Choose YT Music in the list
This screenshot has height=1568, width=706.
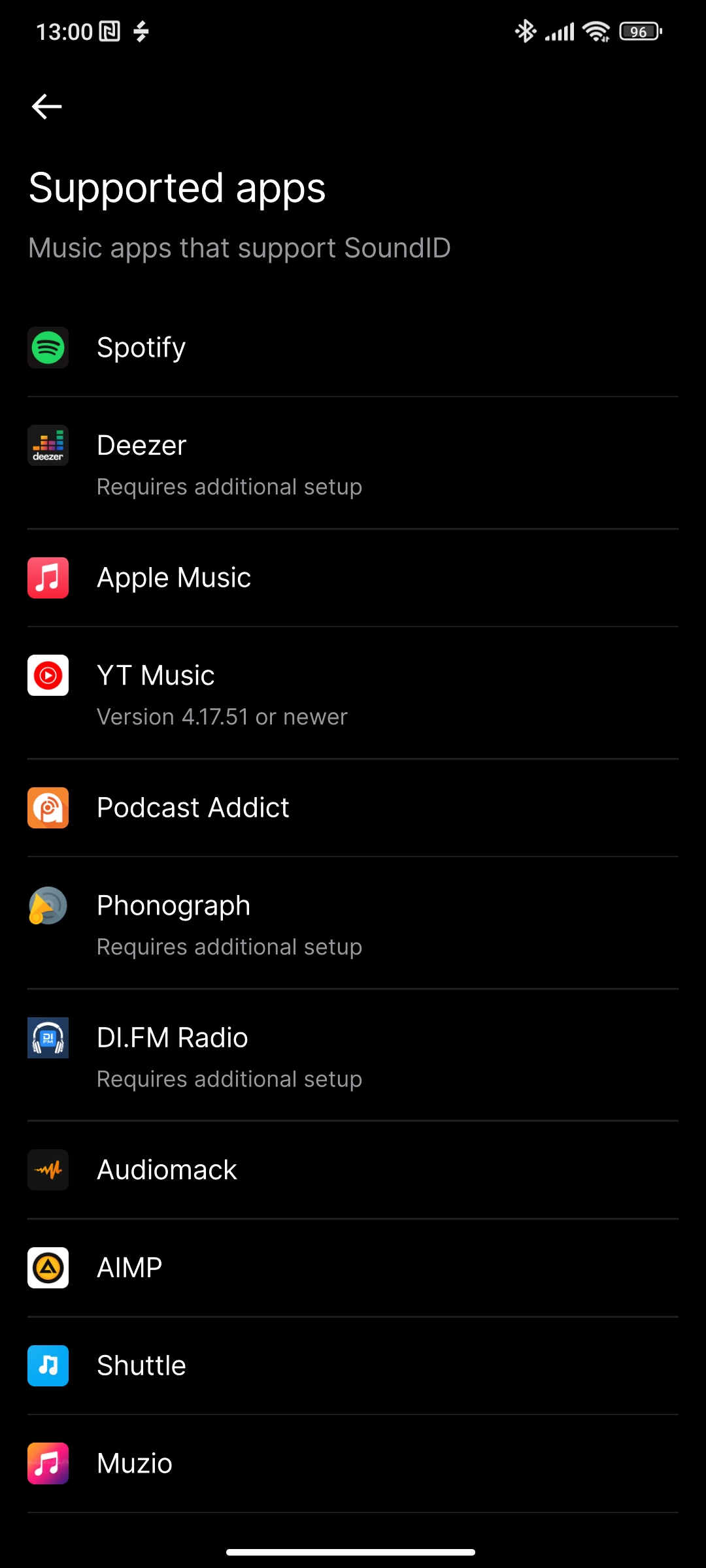pyautogui.click(x=353, y=694)
